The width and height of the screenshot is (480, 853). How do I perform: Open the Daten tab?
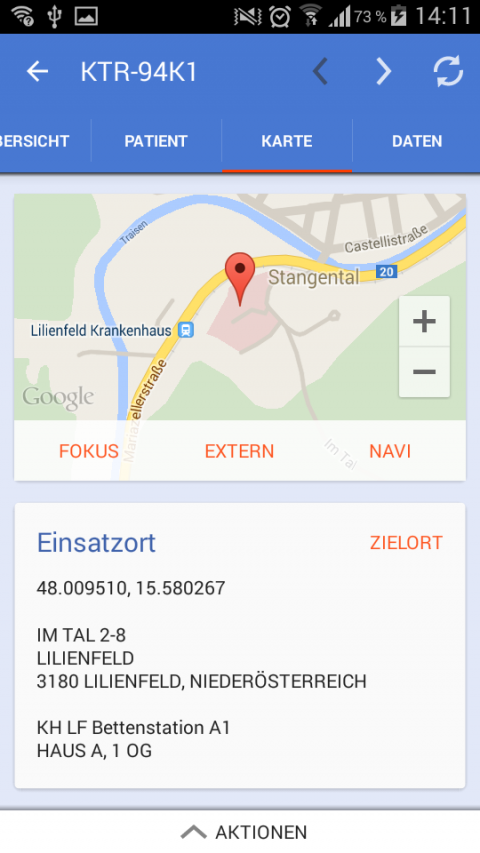tap(417, 141)
